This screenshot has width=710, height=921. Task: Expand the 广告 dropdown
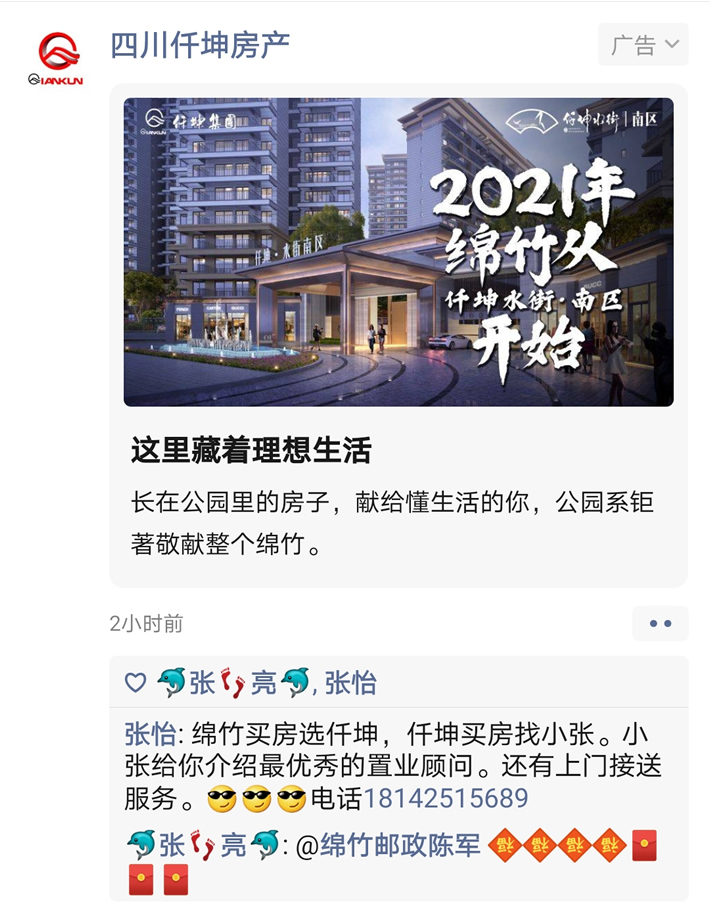click(643, 45)
